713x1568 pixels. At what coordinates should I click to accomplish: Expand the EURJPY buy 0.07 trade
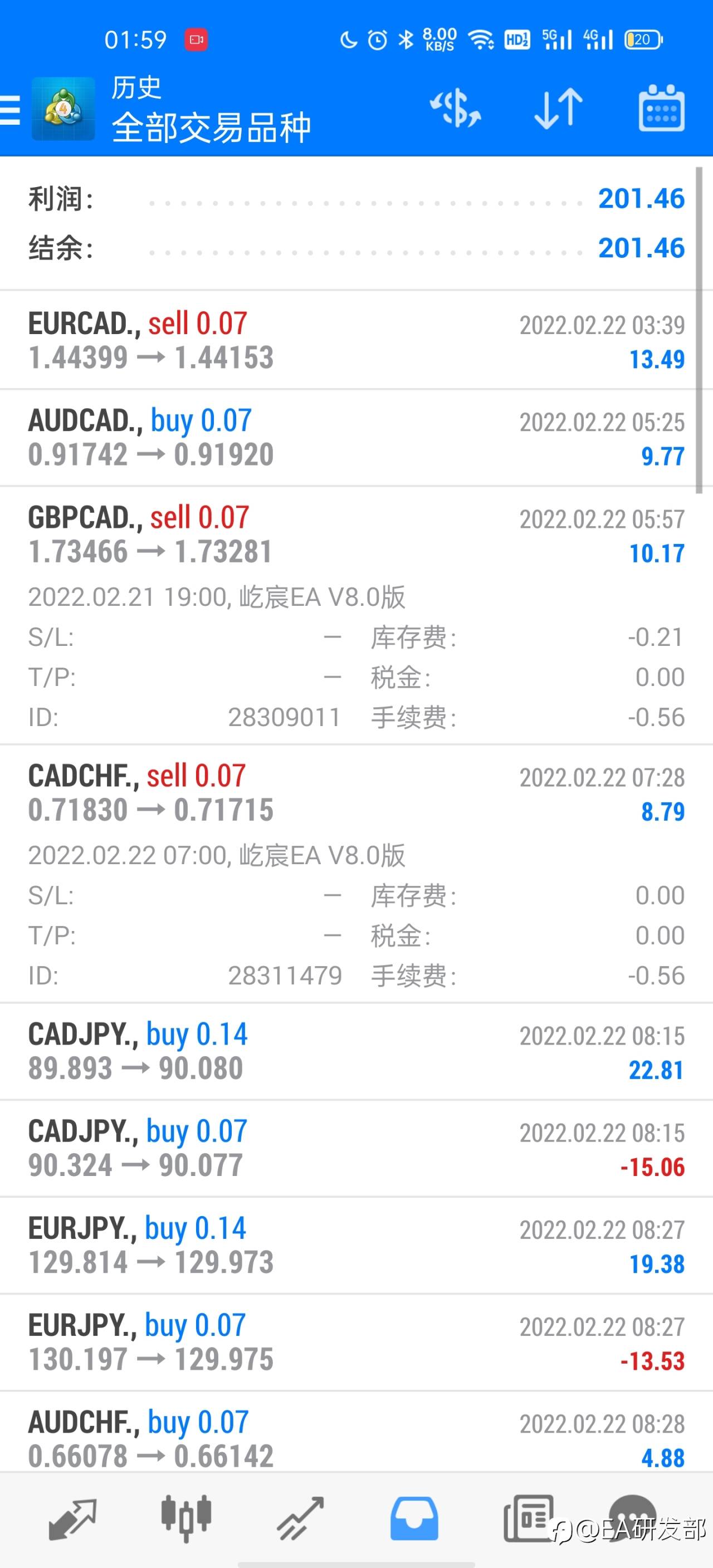[x=356, y=1341]
